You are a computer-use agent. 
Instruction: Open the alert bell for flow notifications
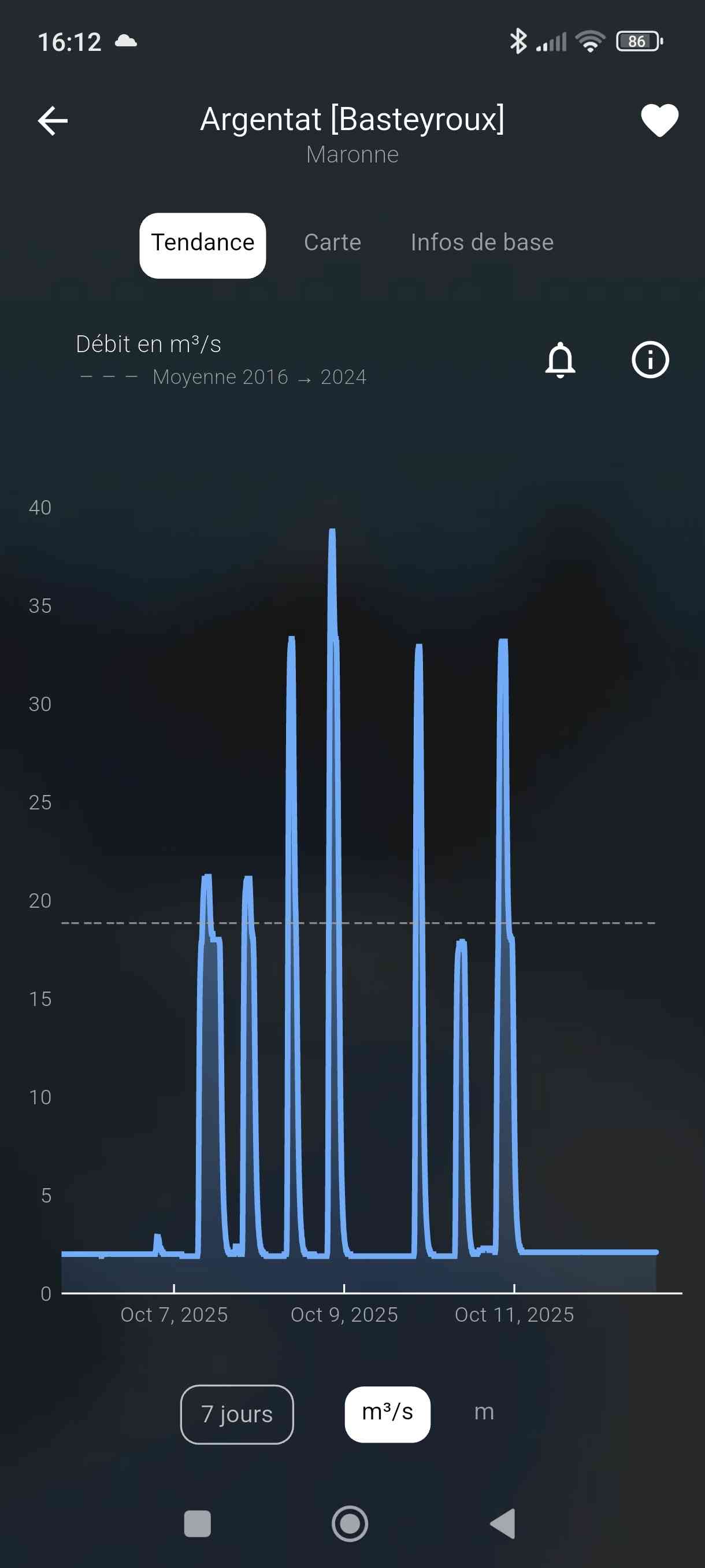559,360
